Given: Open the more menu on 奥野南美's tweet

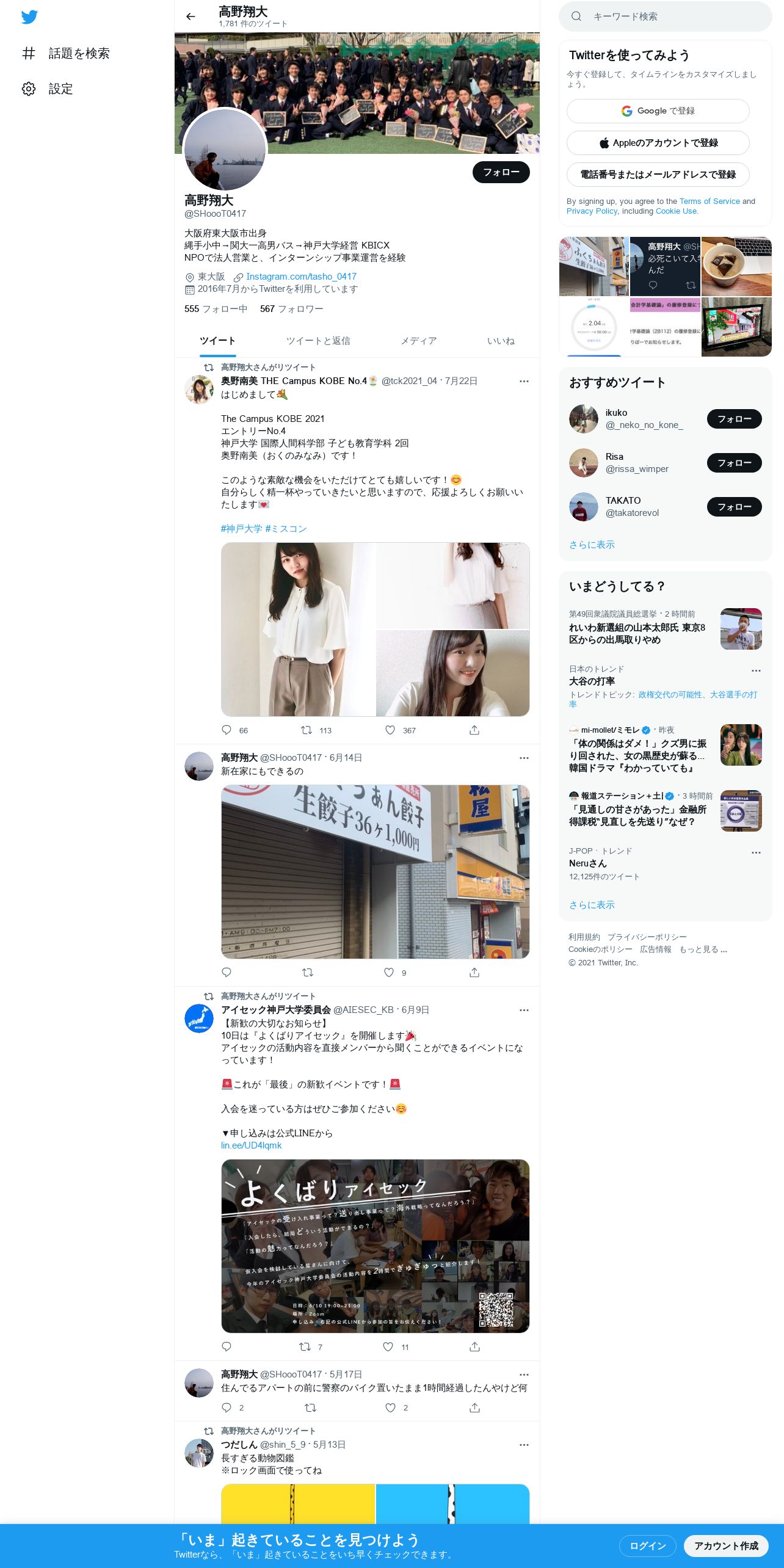Looking at the screenshot, I should (524, 381).
